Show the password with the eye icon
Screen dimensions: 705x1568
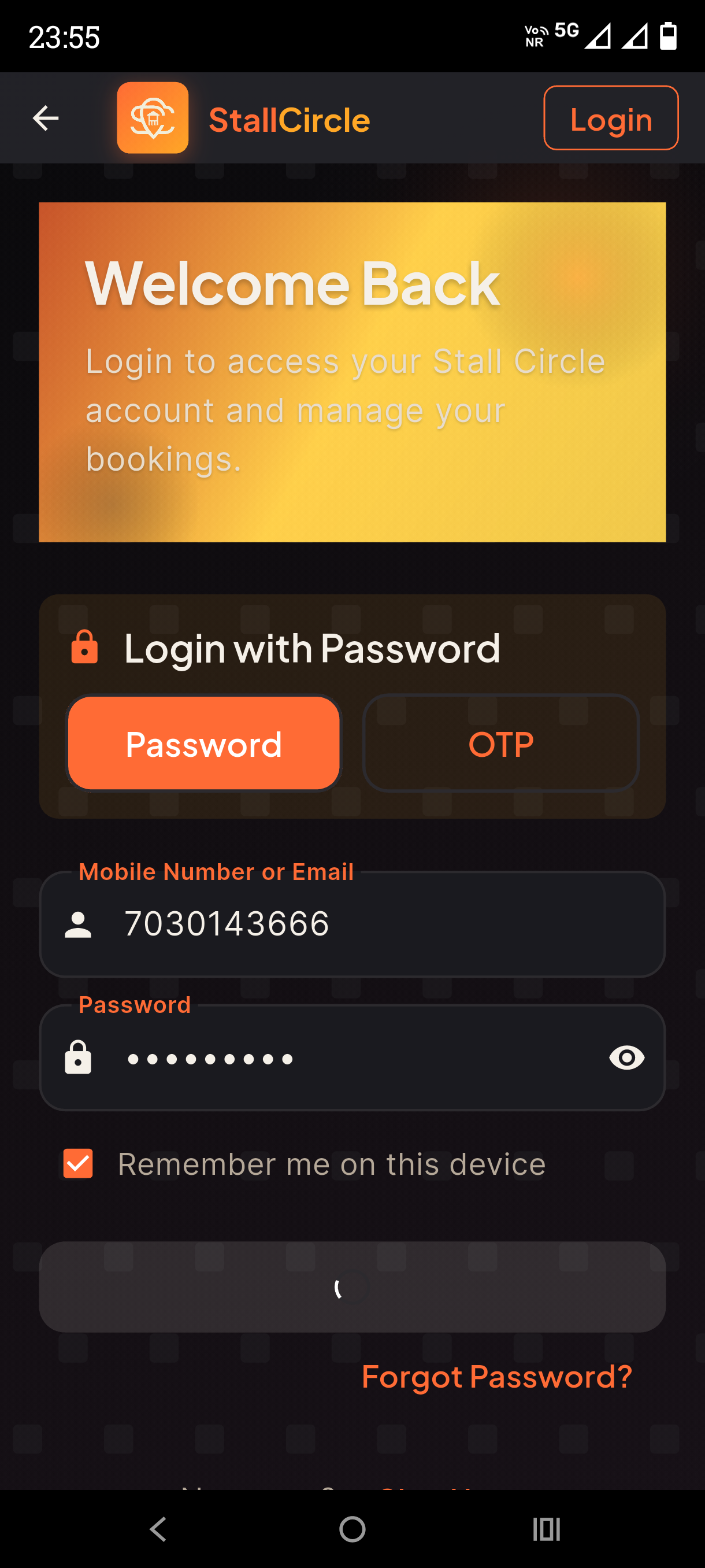click(626, 1058)
